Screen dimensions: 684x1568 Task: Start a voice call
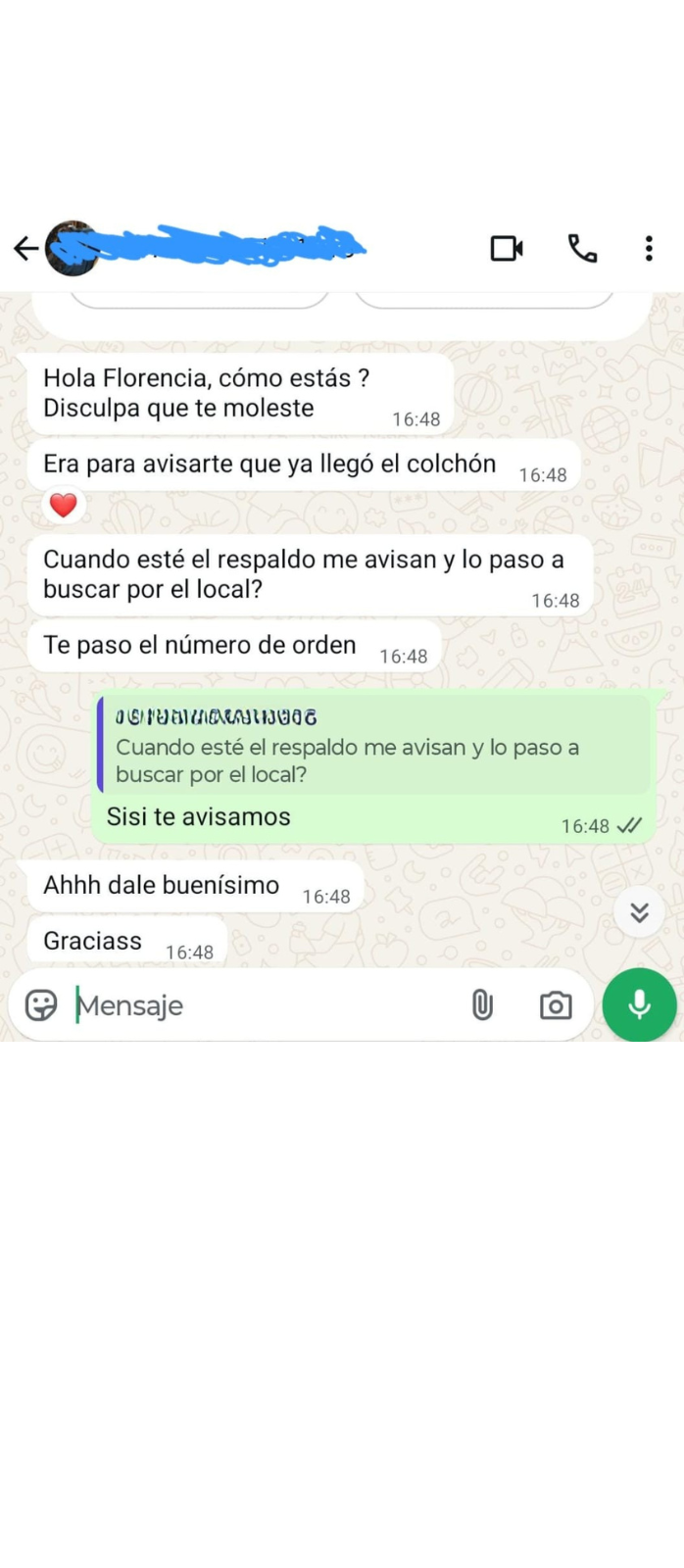point(582,249)
